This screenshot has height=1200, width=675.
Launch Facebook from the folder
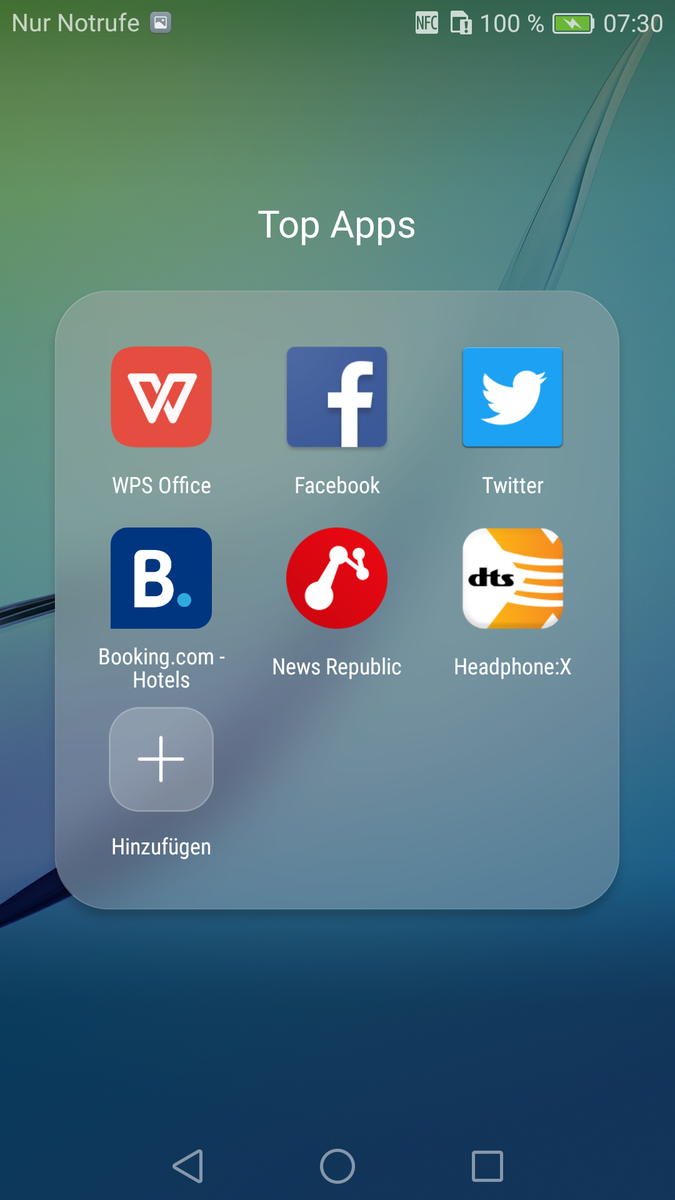[337, 397]
